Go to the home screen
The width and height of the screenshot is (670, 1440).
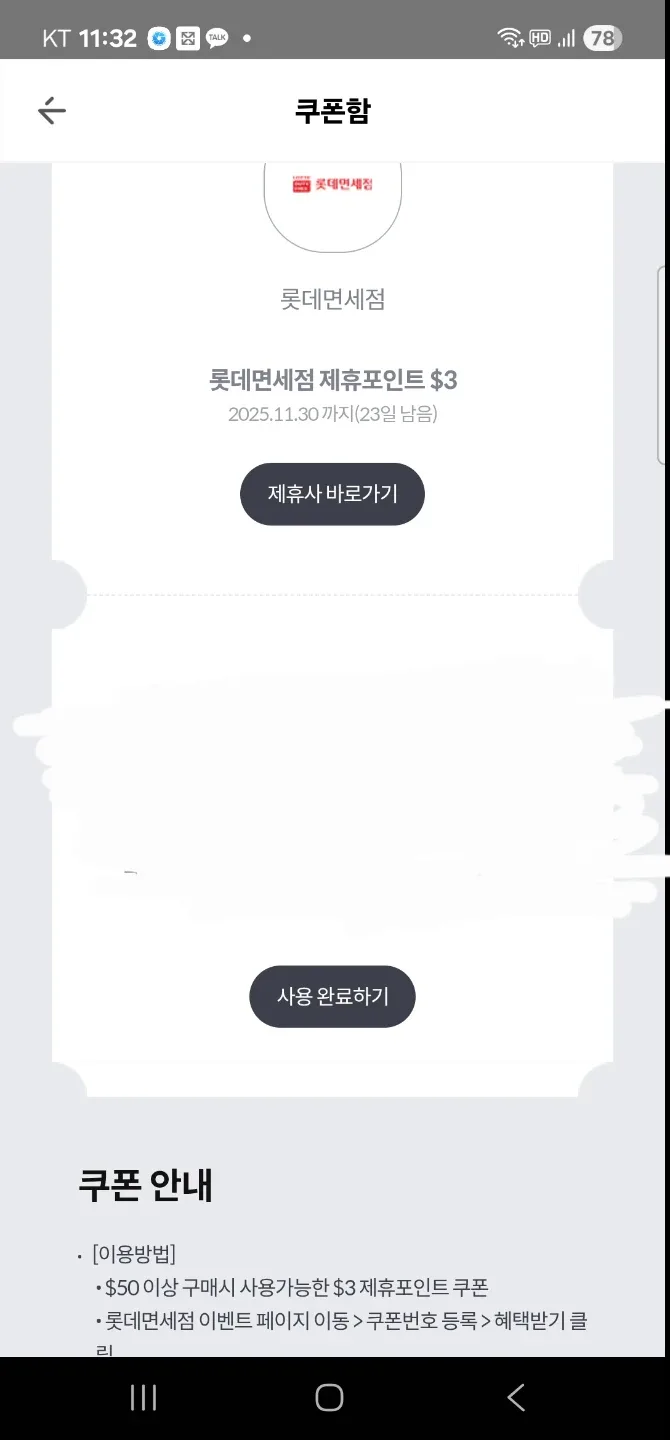coord(329,1397)
